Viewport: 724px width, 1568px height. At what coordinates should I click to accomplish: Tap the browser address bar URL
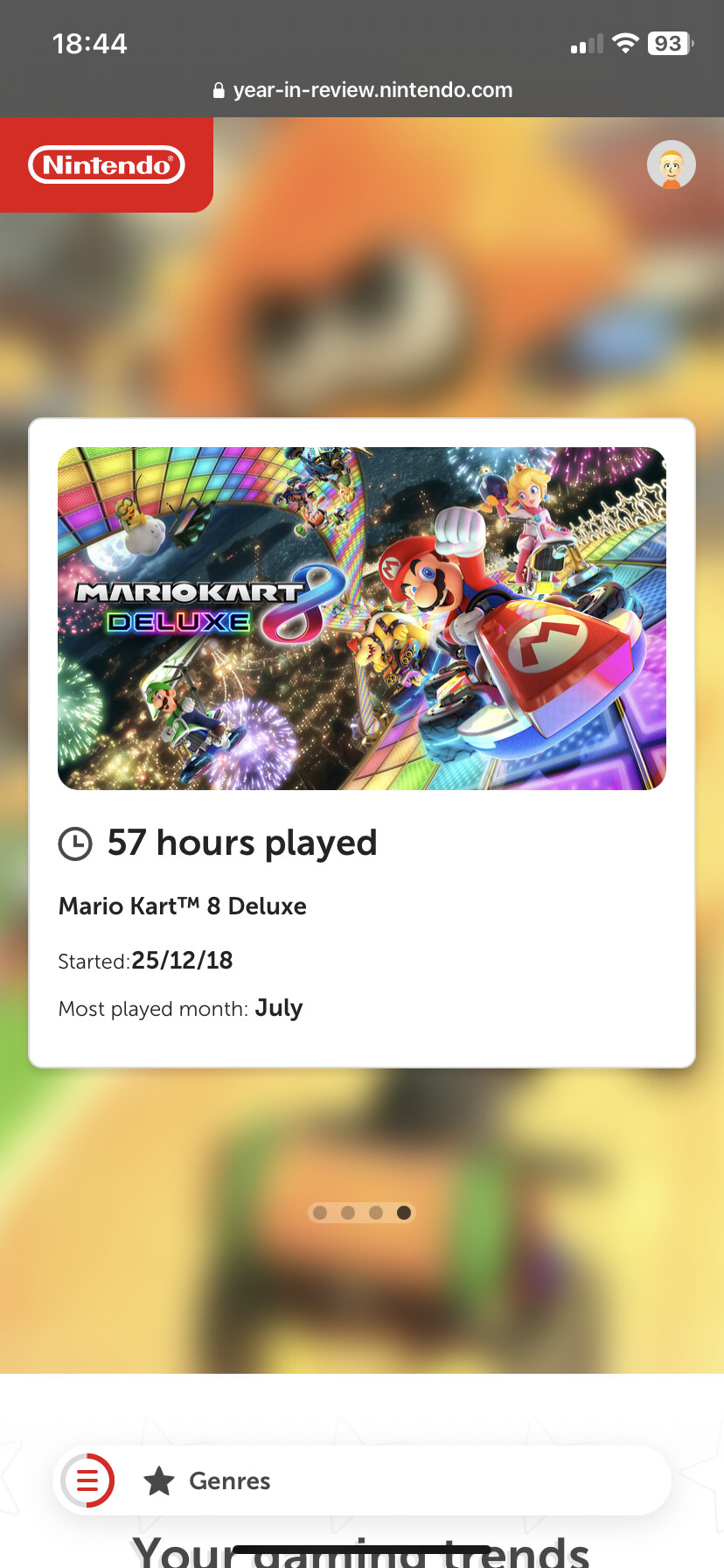click(x=372, y=90)
